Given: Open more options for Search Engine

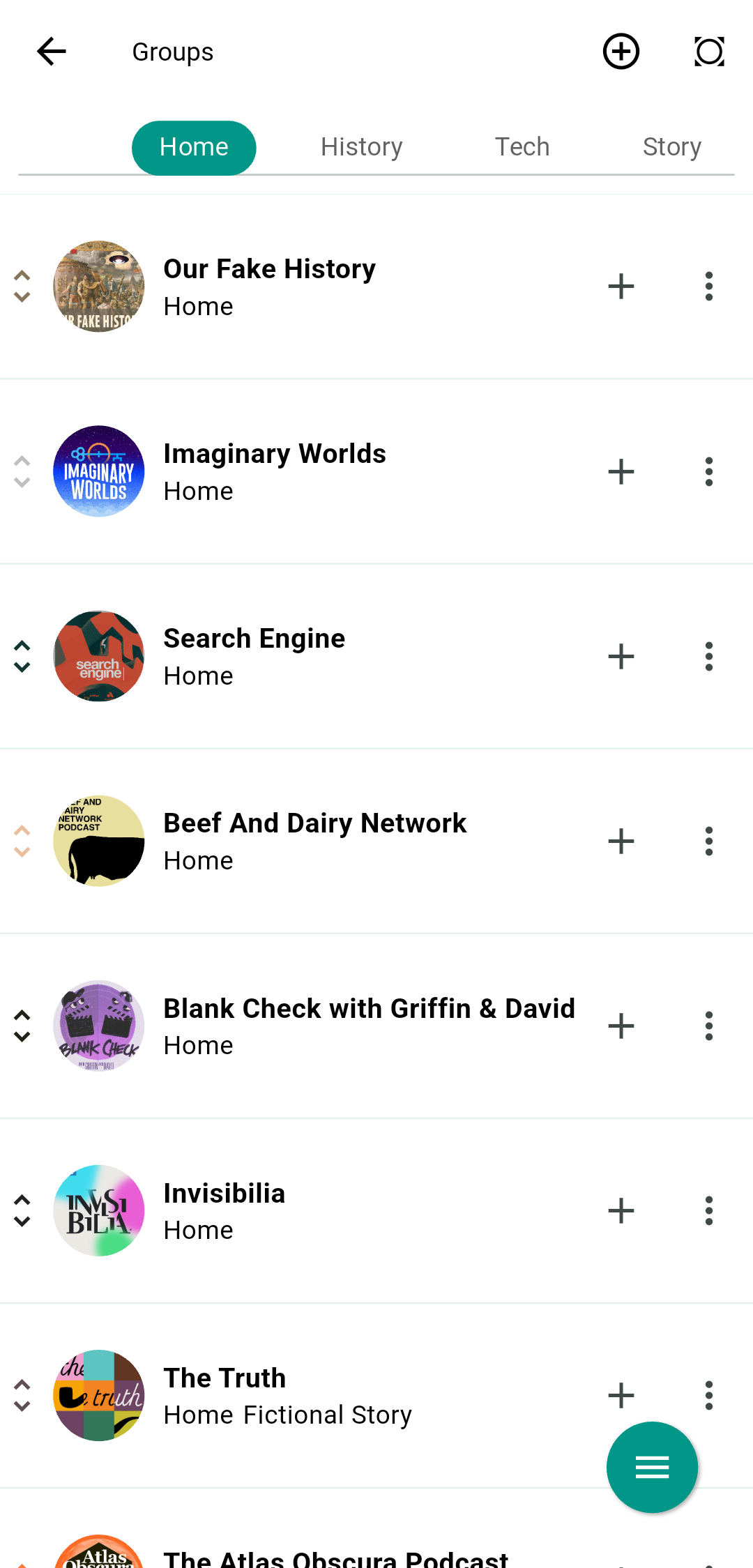Looking at the screenshot, I should pyautogui.click(x=709, y=657).
